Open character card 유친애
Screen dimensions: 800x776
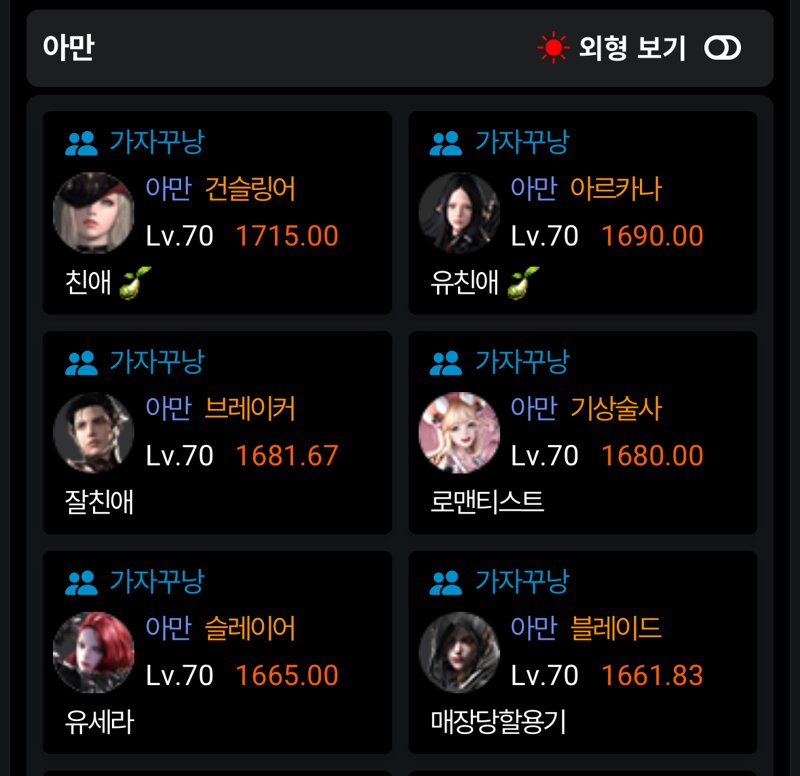tap(582, 213)
